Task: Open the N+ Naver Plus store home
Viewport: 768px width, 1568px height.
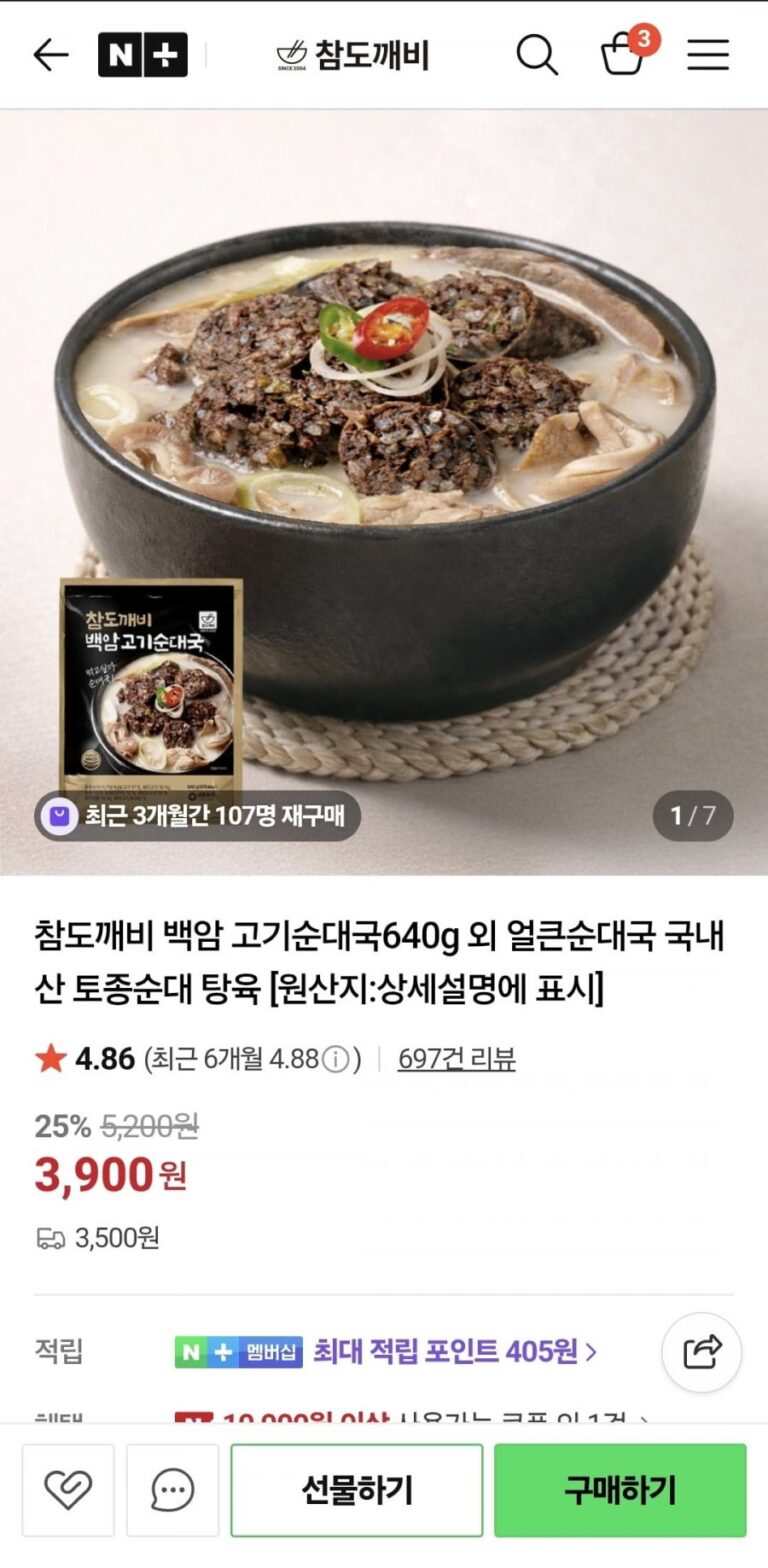Action: tap(142, 55)
